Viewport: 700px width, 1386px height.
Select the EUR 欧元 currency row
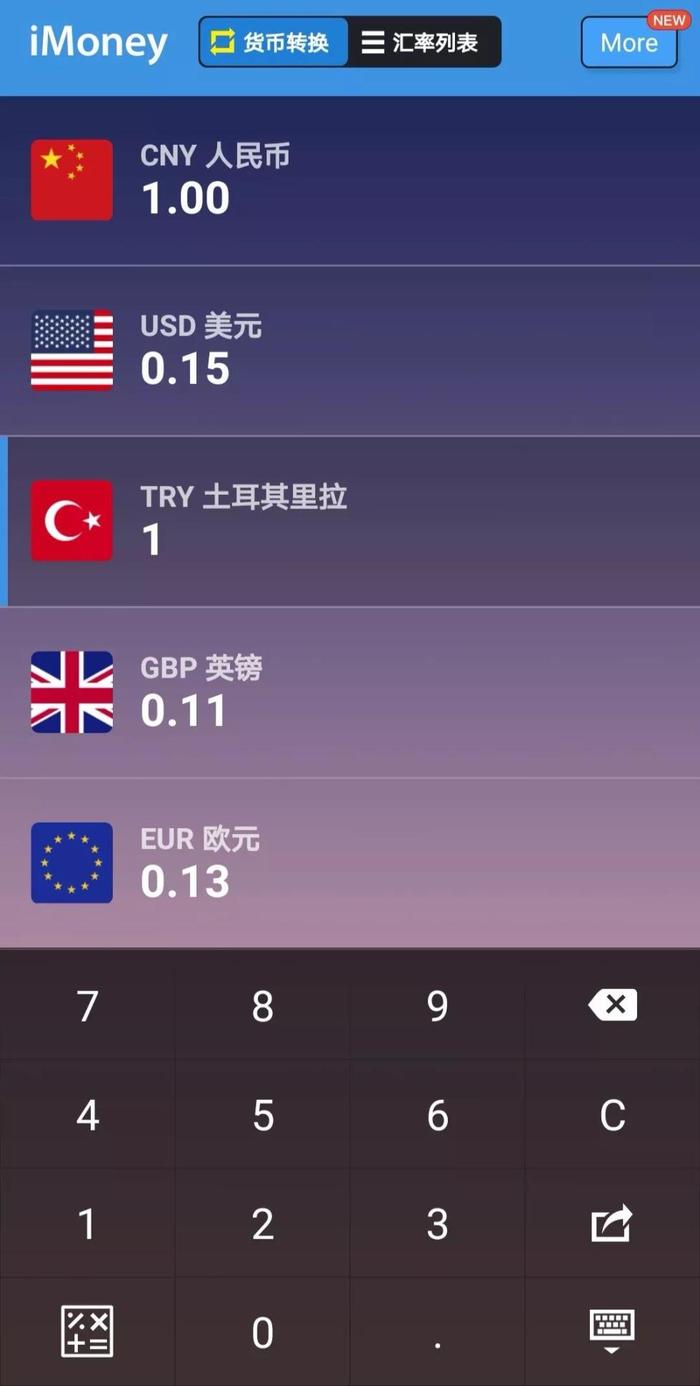(x=350, y=863)
